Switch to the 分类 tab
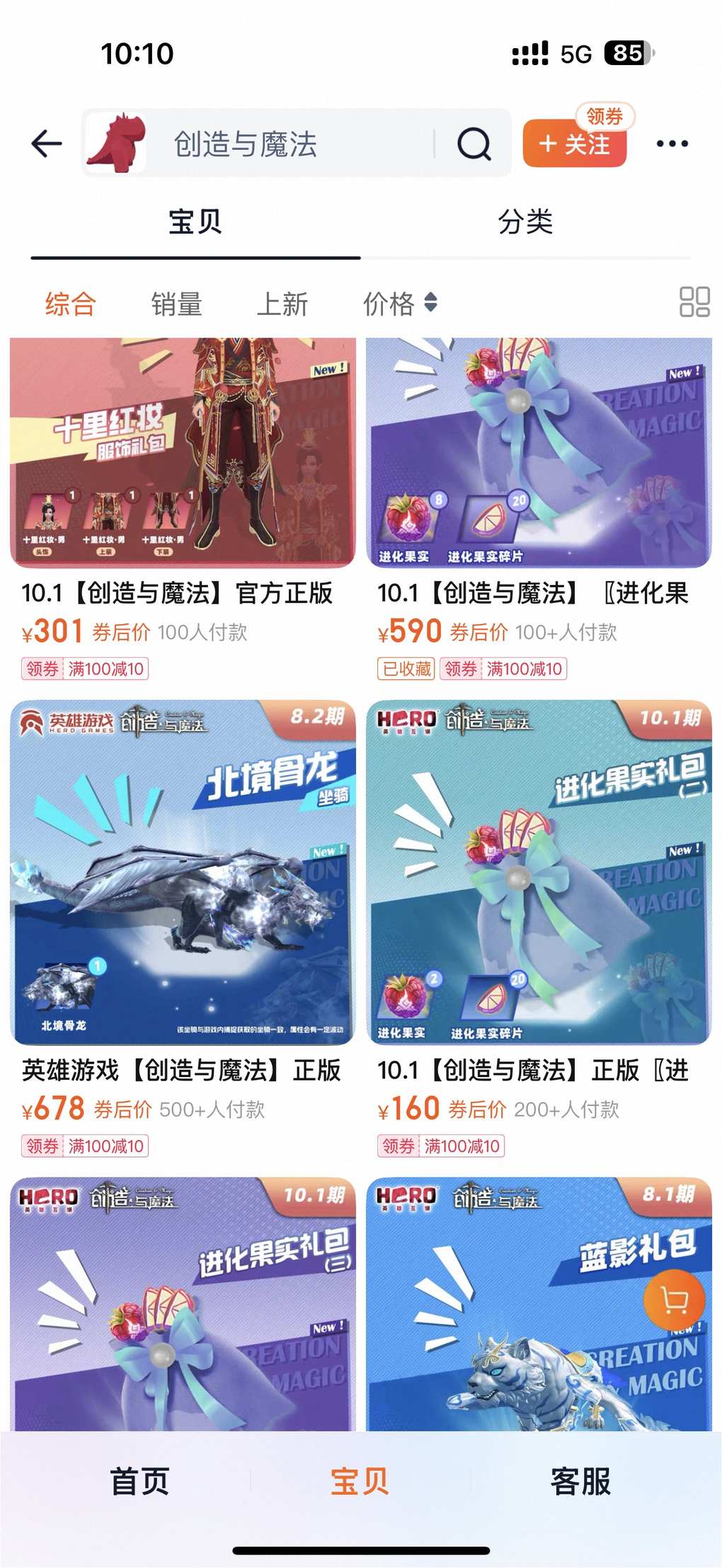Screen dimensions: 722x1568 click(525, 222)
